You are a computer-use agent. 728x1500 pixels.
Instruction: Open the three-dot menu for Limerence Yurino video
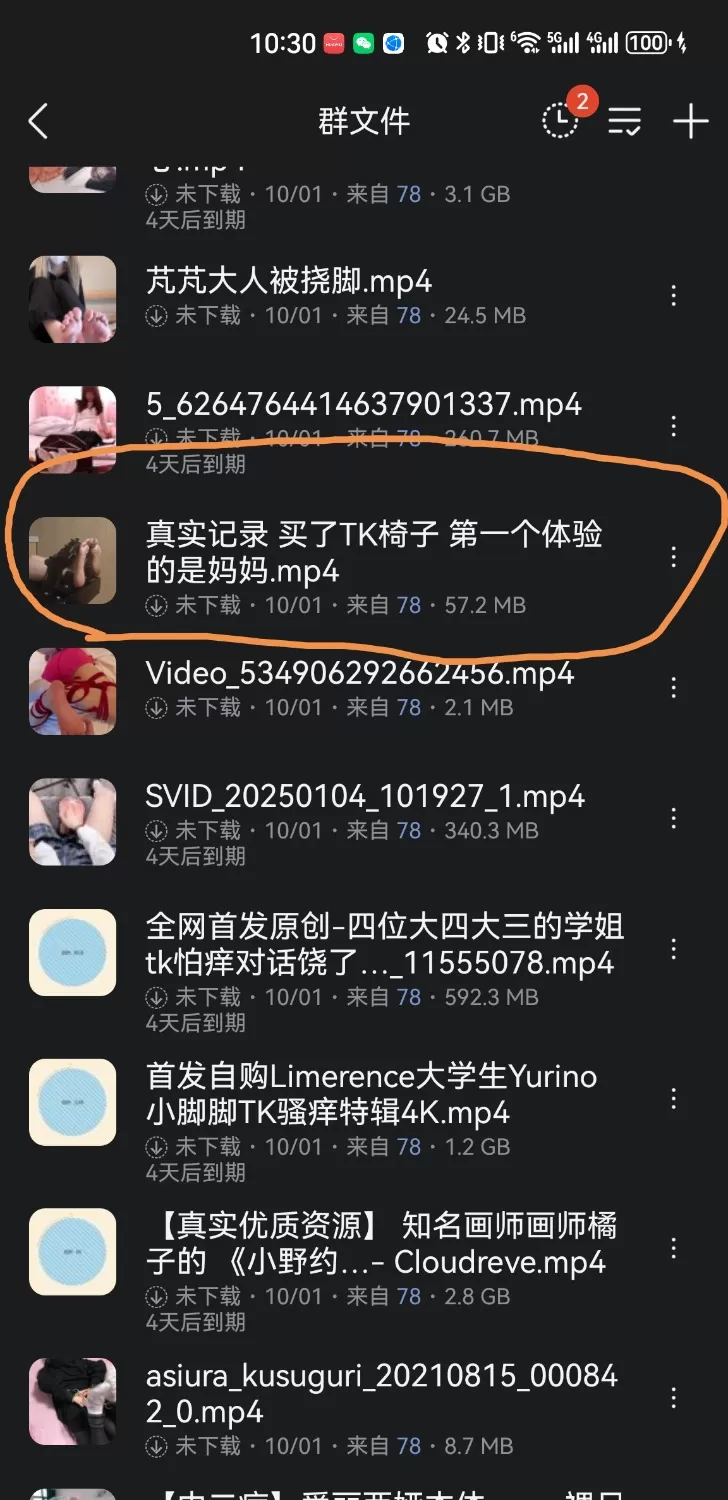click(676, 1098)
